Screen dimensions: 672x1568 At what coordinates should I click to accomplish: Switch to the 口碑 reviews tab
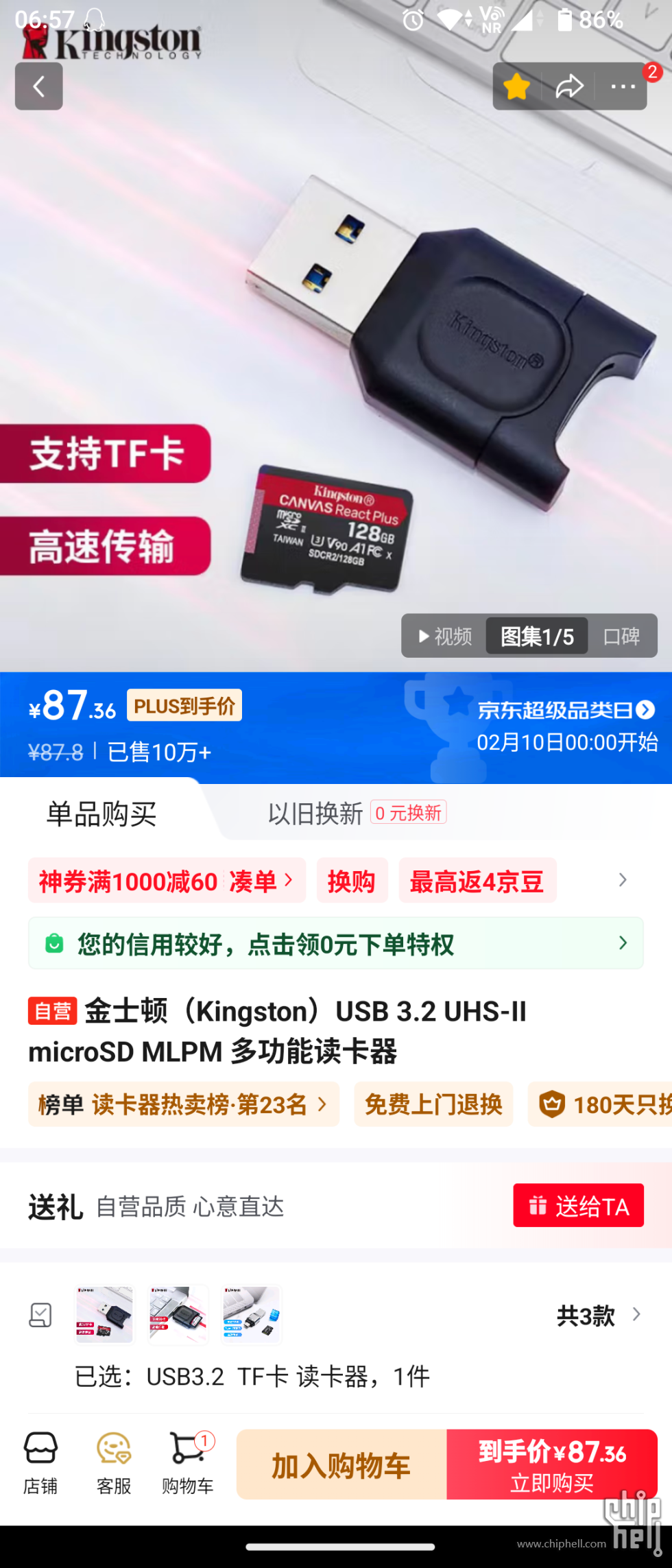(621, 637)
